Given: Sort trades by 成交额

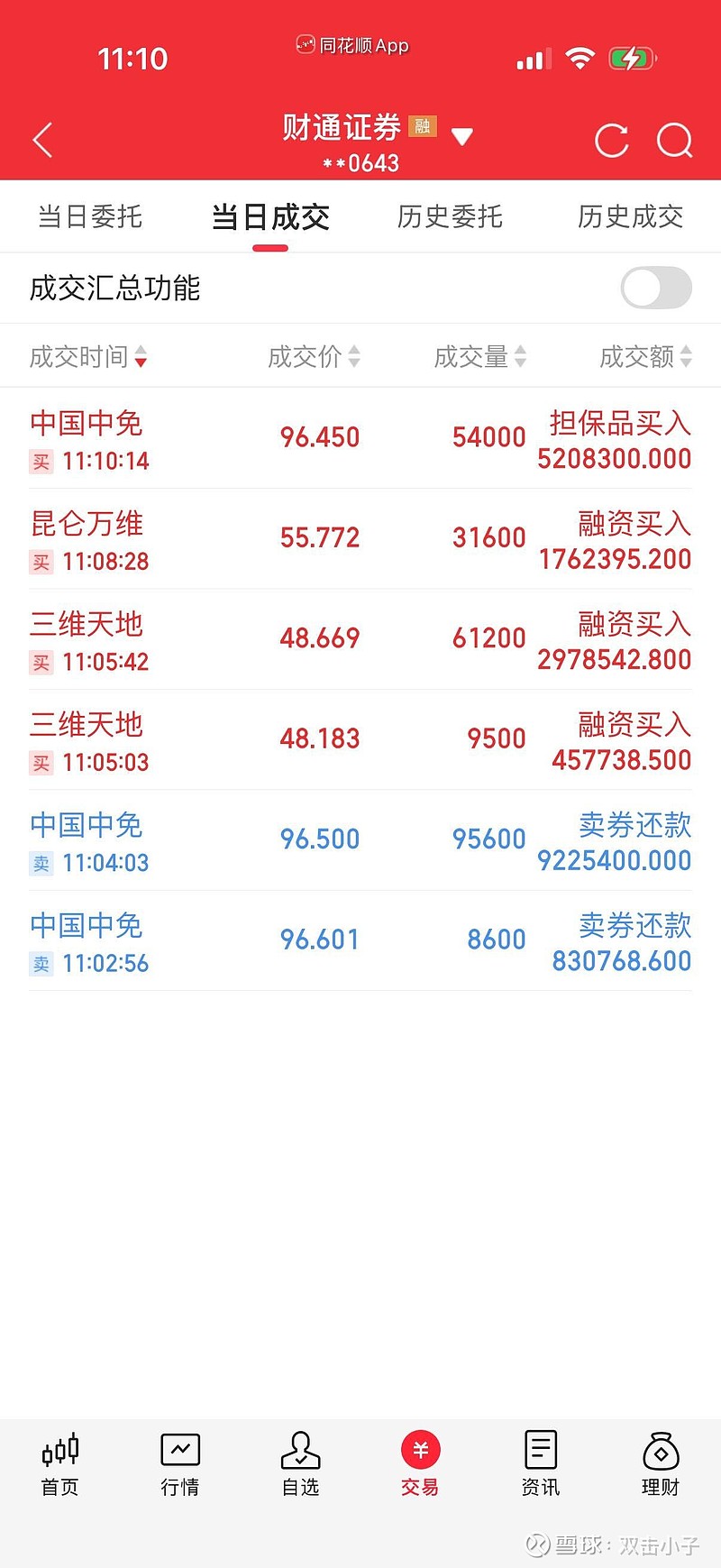Looking at the screenshot, I should (645, 357).
